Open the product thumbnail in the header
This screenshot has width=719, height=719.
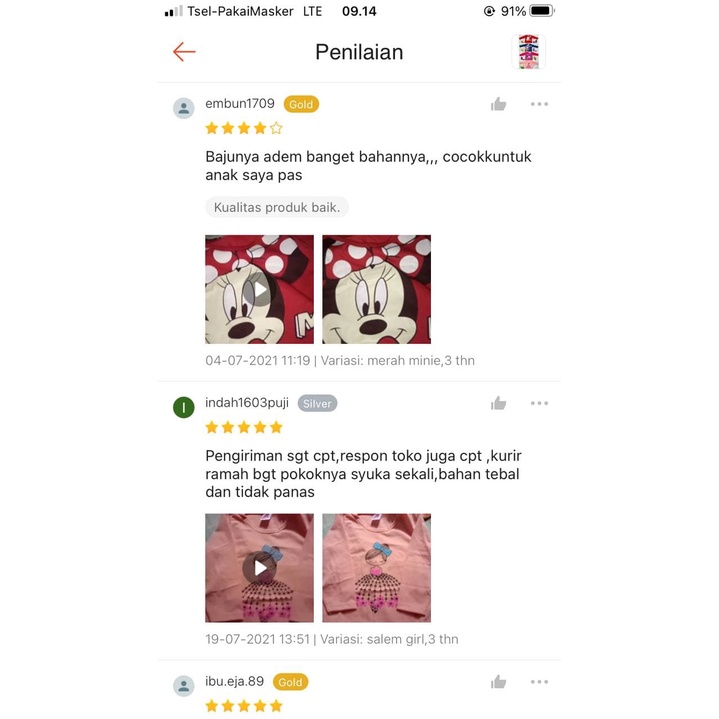528,52
